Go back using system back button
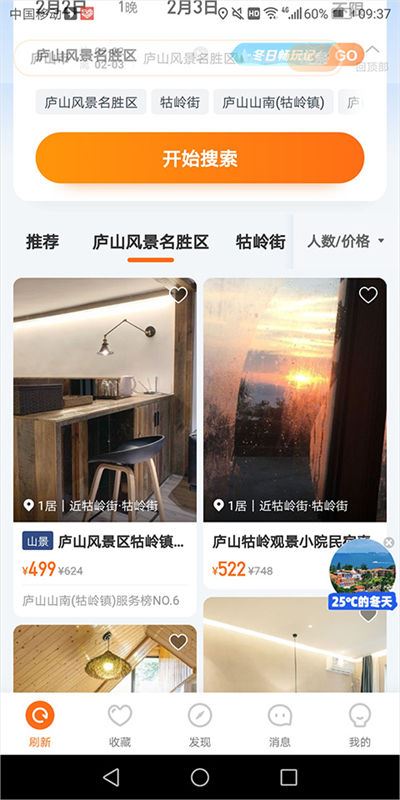This screenshot has height=800, width=400. coord(111,777)
